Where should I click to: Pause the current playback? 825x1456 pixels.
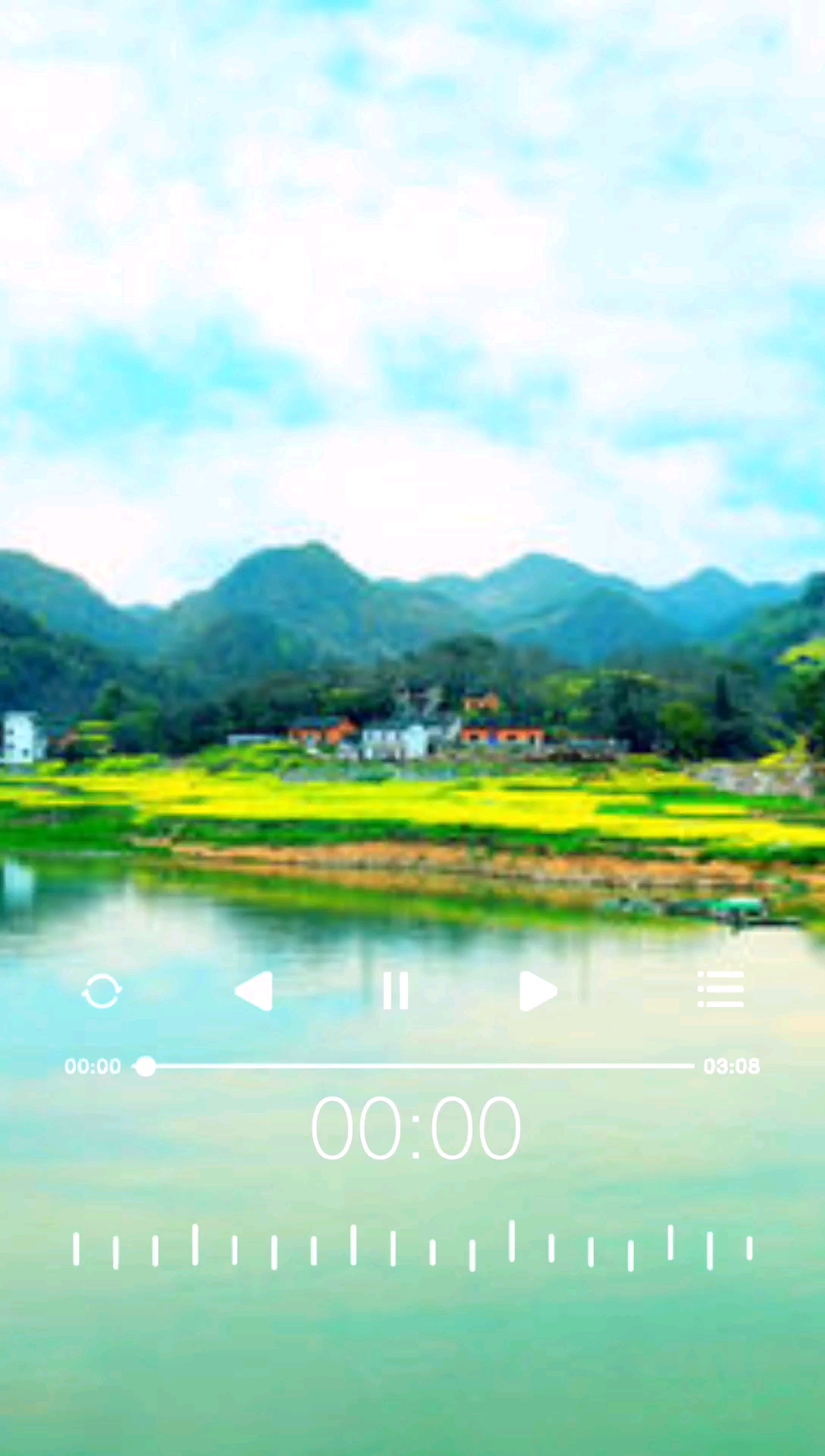point(396,990)
